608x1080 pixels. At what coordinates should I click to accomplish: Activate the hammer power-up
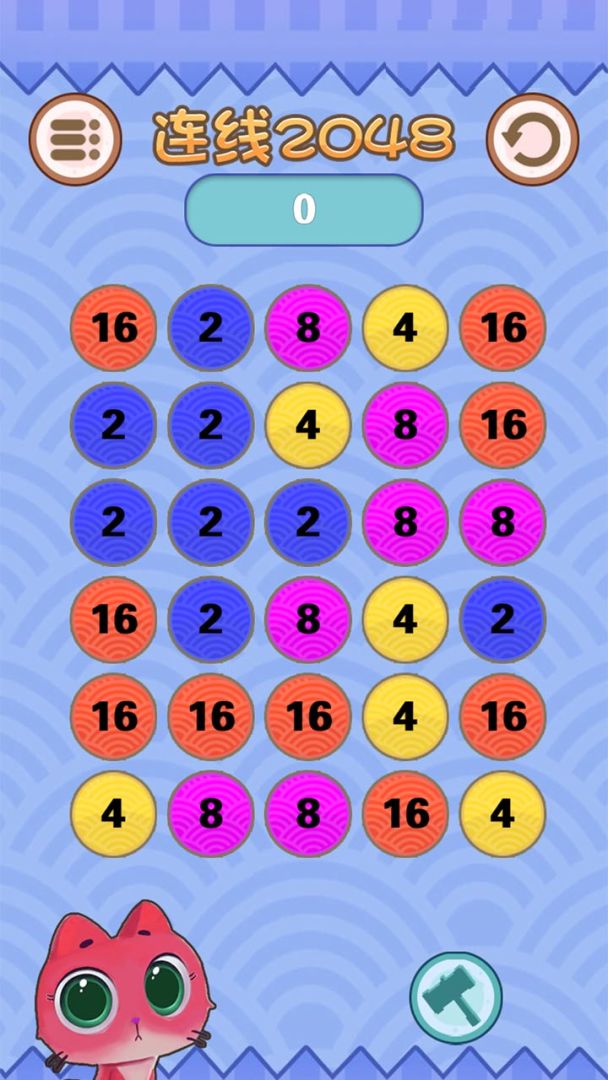[456, 996]
